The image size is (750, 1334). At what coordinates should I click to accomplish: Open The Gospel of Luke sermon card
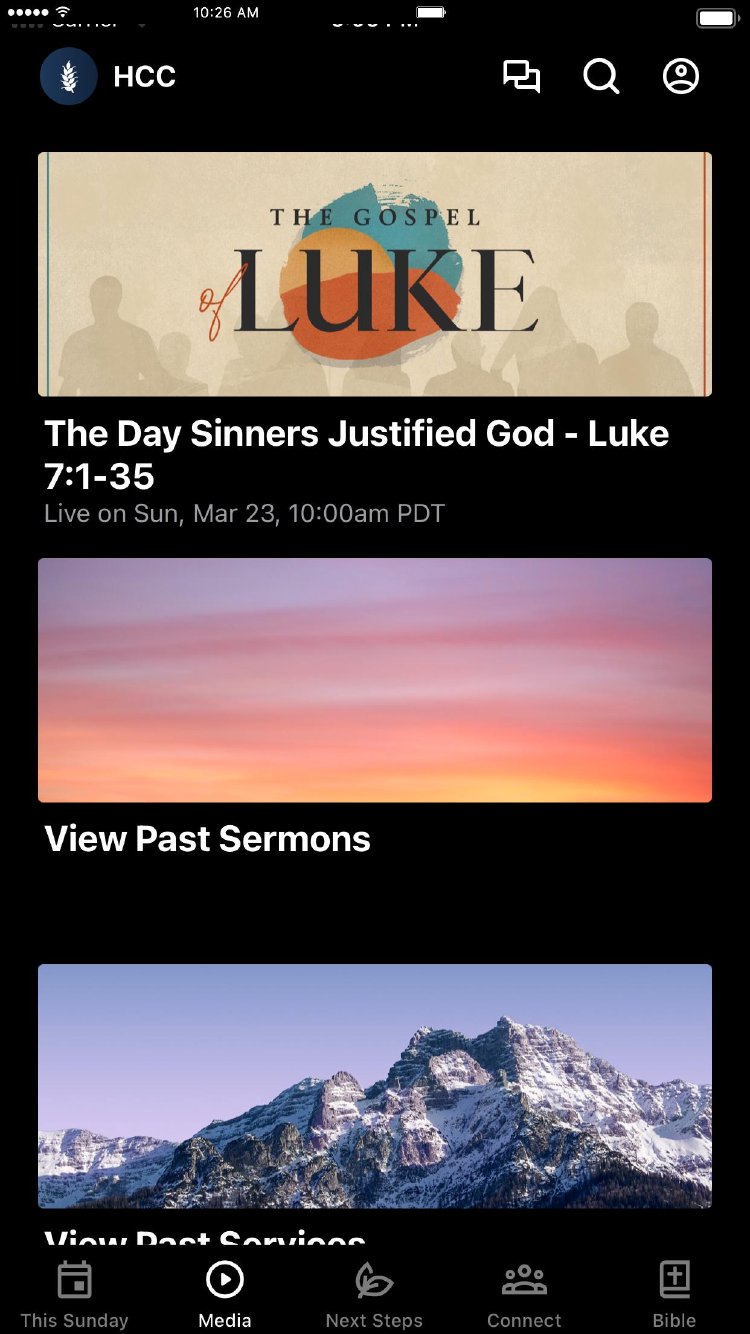[x=375, y=275]
